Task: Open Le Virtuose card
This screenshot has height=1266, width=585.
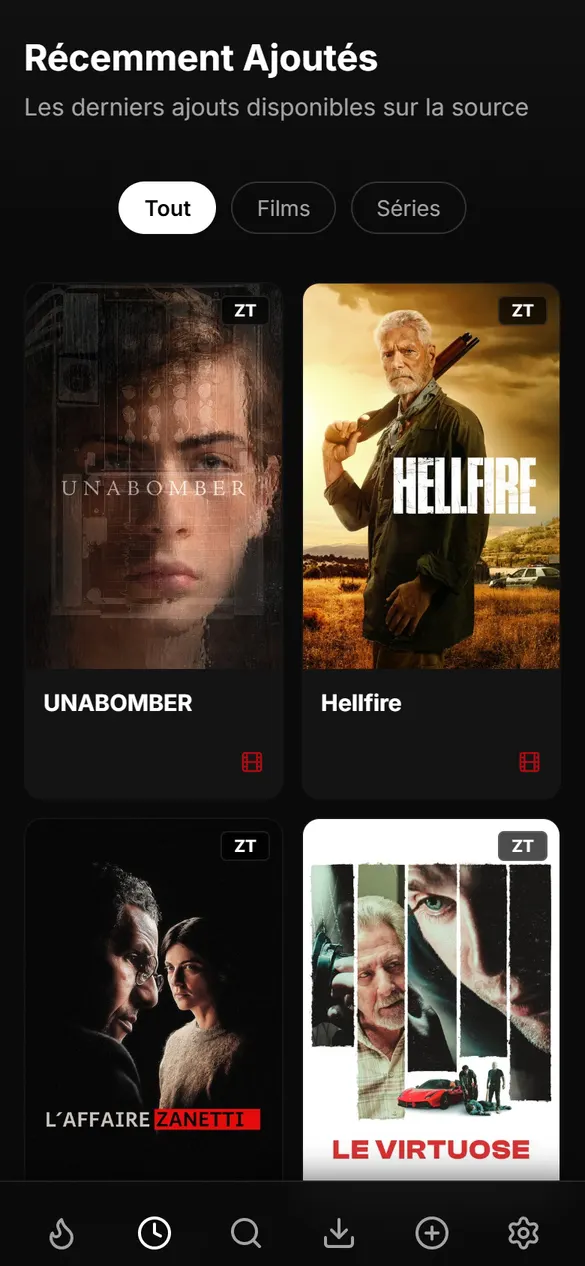Action: 431,1000
